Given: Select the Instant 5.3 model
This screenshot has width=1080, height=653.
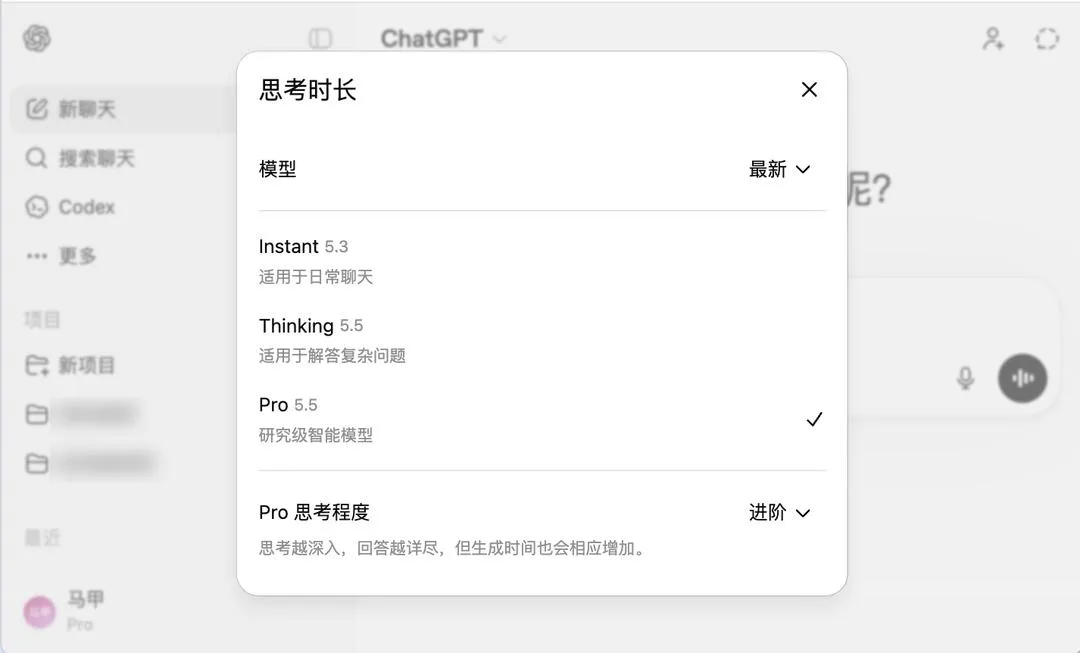Looking at the screenshot, I should (542, 261).
